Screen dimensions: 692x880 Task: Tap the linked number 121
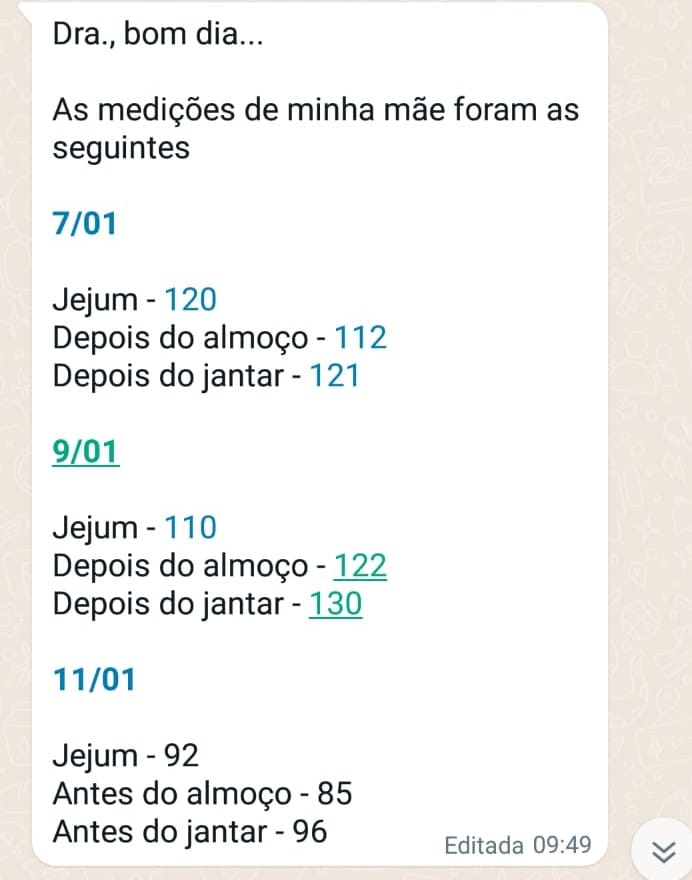[334, 376]
